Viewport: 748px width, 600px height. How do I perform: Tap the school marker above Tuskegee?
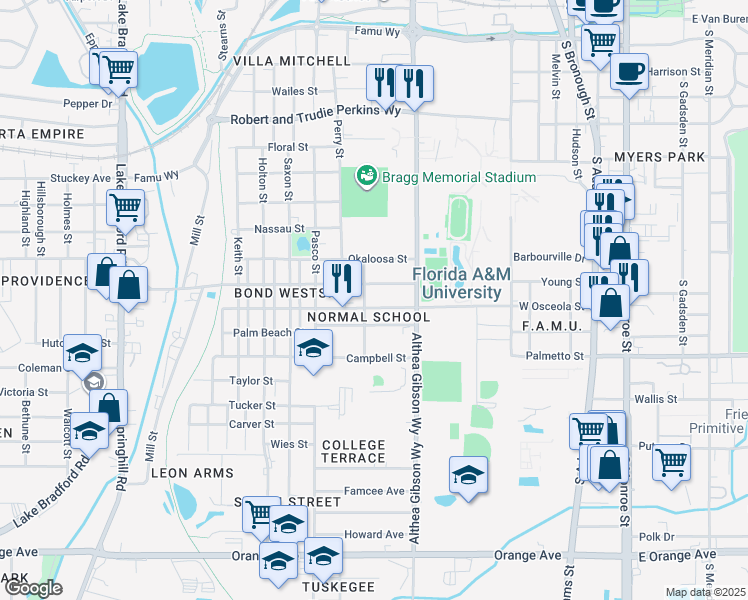[323, 557]
